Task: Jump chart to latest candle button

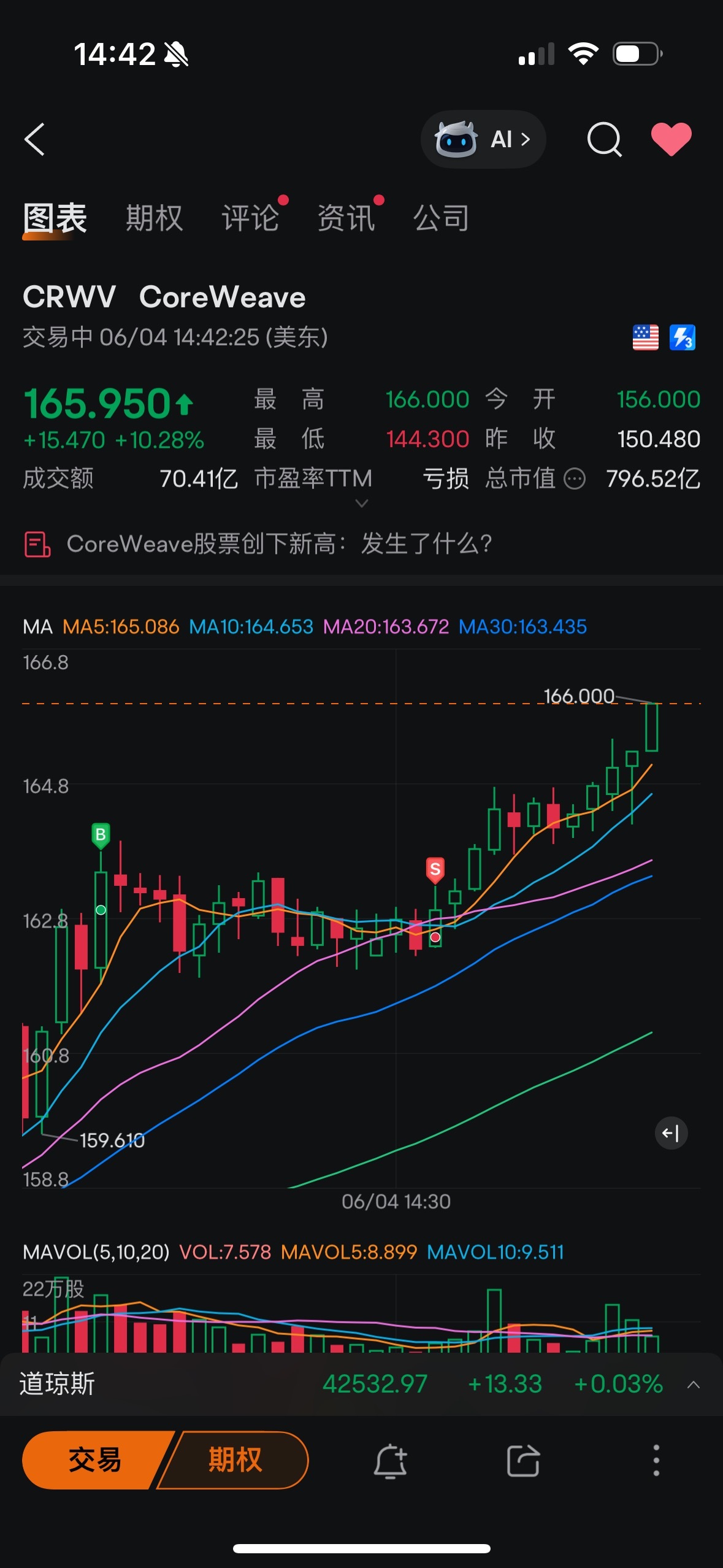Action: (671, 1132)
